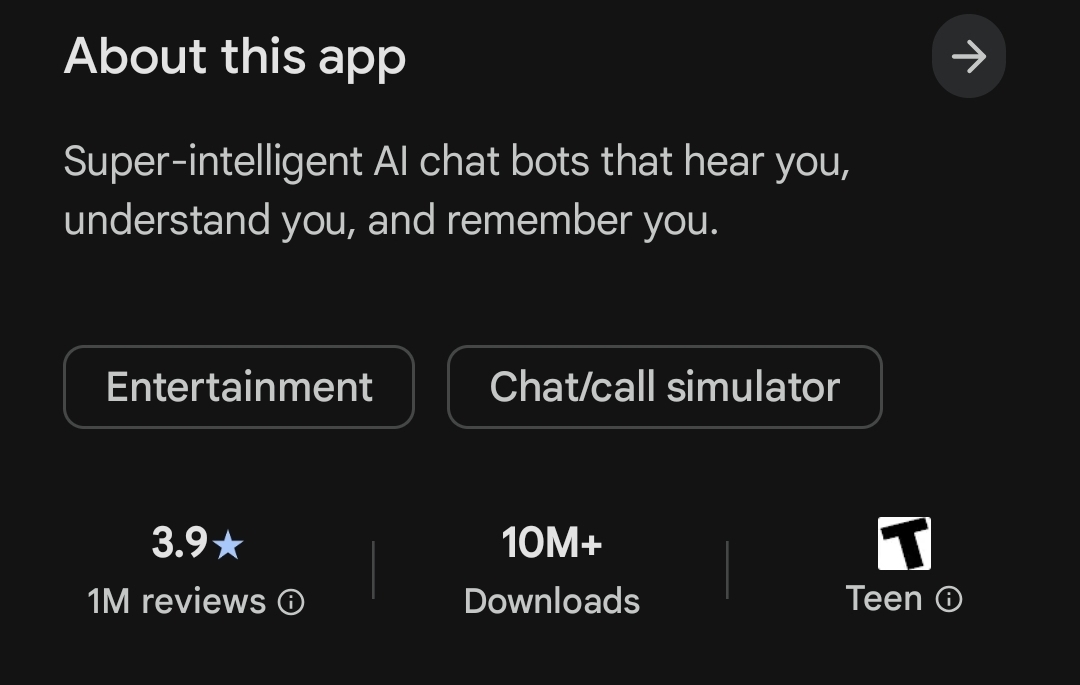View Teen content rating info

(x=949, y=599)
